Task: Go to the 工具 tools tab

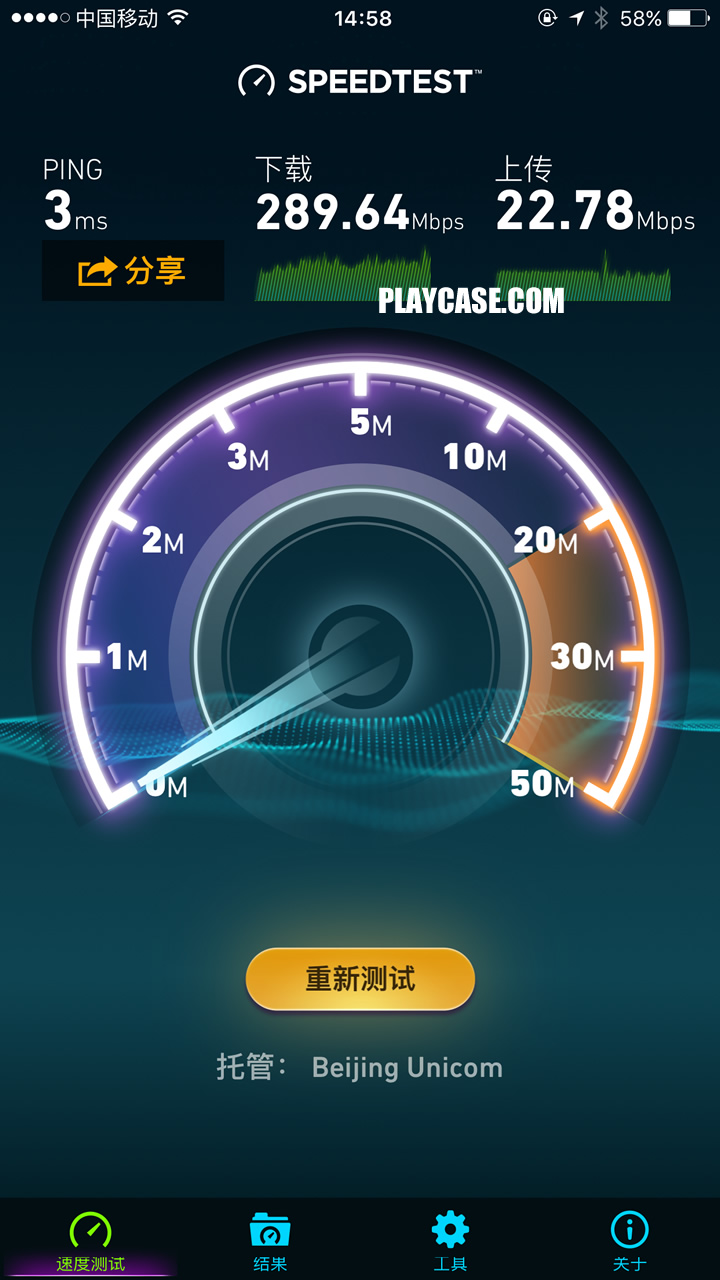Action: [450, 1241]
